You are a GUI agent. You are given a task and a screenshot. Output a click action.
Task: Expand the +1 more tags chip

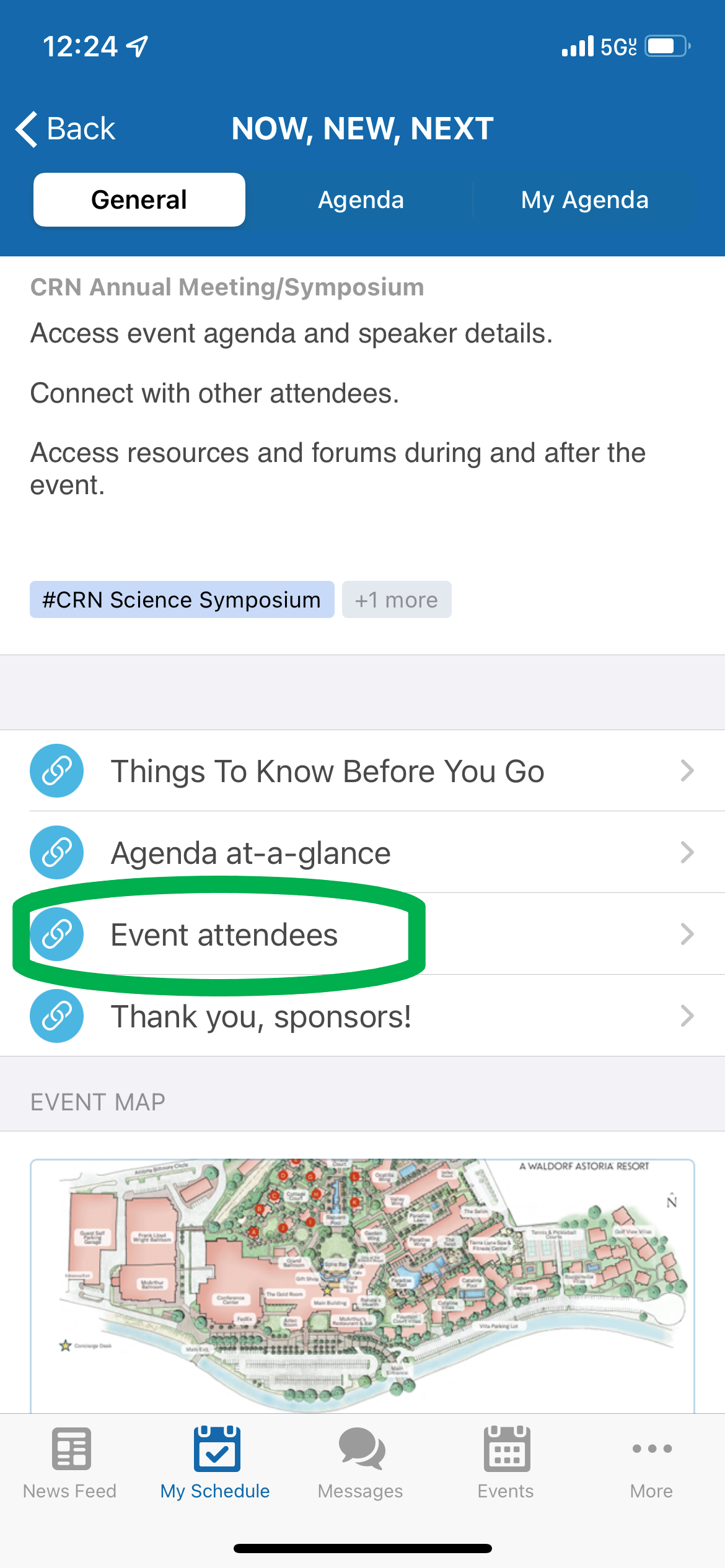coord(397,599)
